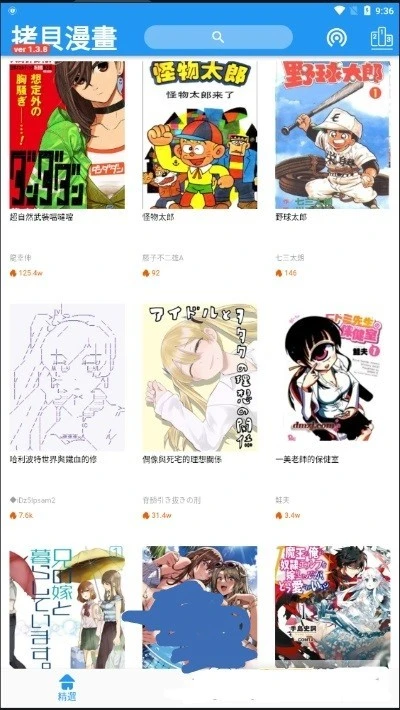Open the manga 野球太郎
This screenshot has width=400, height=710.
(333, 135)
